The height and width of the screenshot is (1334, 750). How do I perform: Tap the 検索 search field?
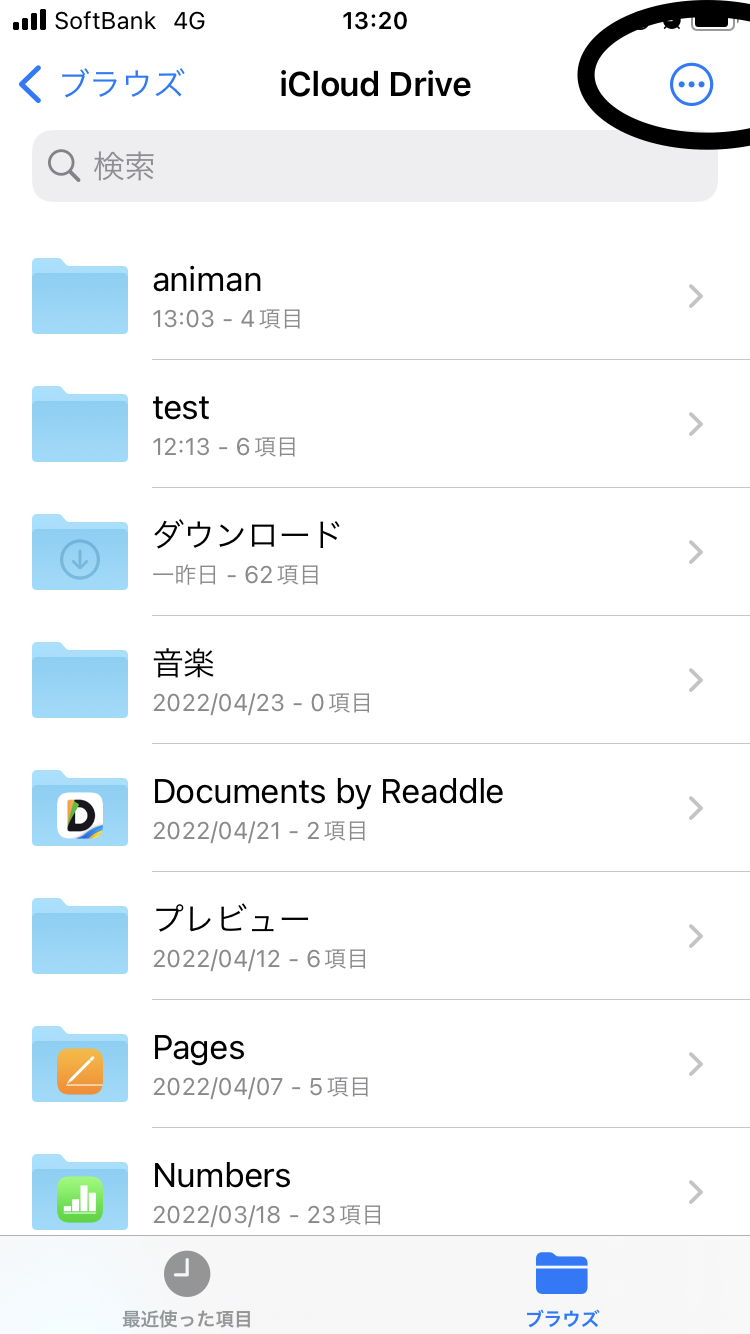[x=375, y=166]
